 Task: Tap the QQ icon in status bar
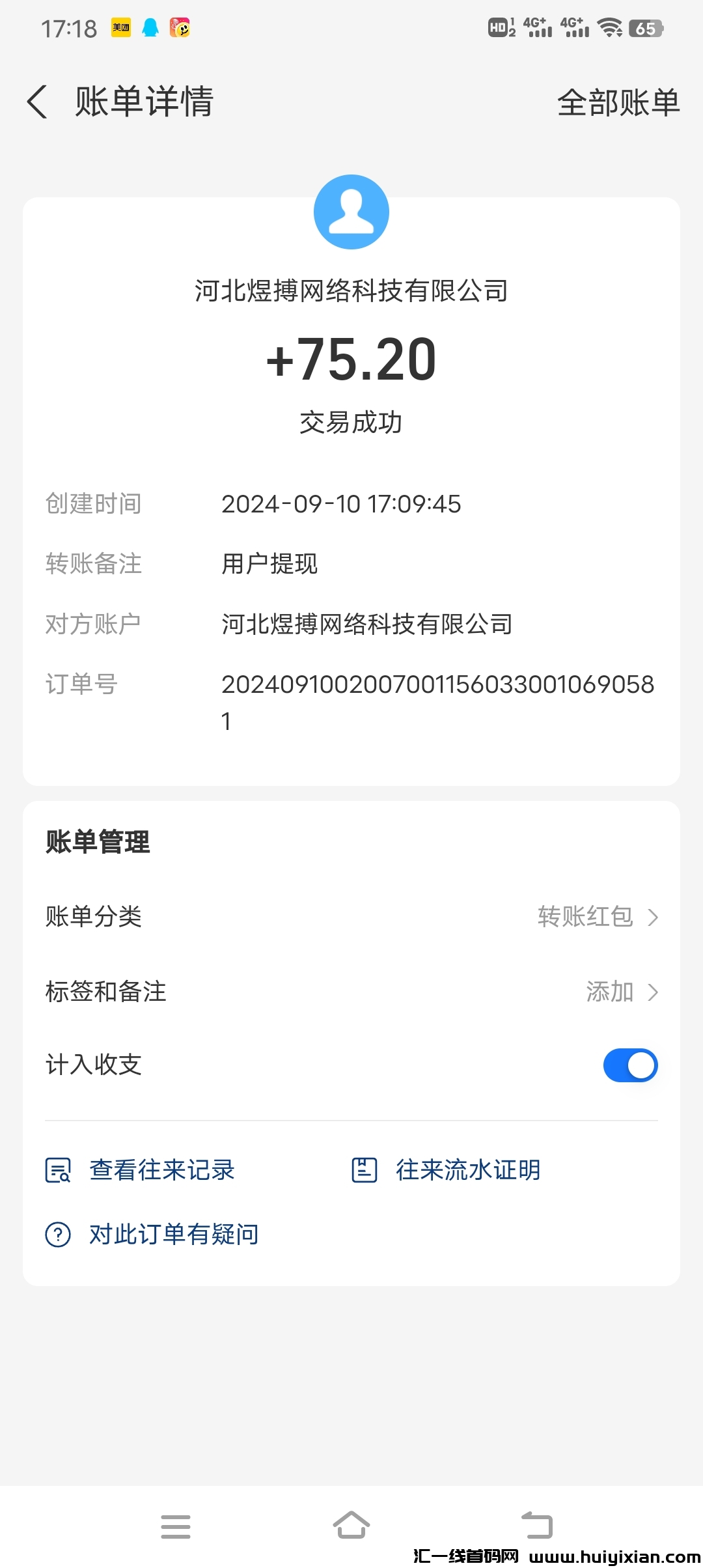pos(151,28)
